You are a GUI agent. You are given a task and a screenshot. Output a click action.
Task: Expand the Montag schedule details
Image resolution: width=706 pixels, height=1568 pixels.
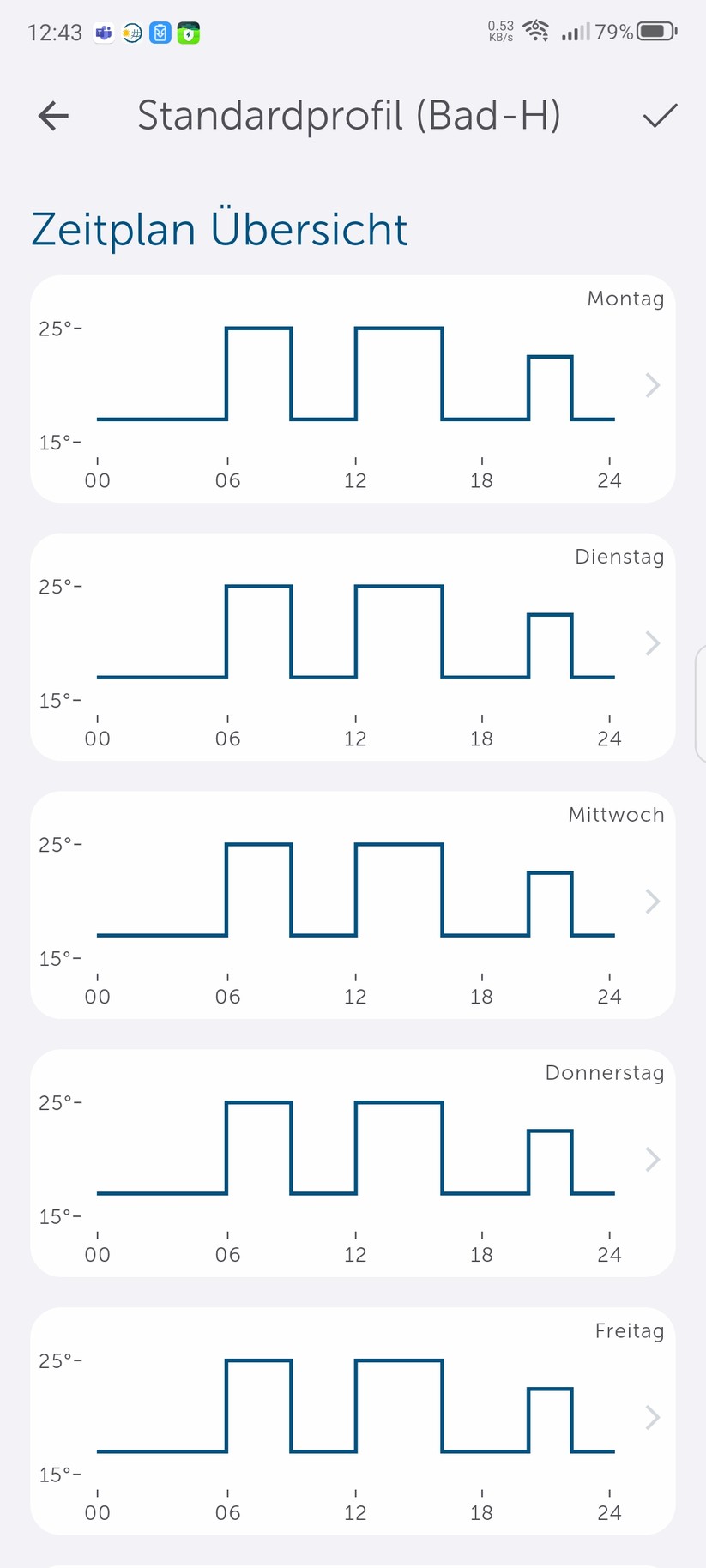(x=652, y=386)
